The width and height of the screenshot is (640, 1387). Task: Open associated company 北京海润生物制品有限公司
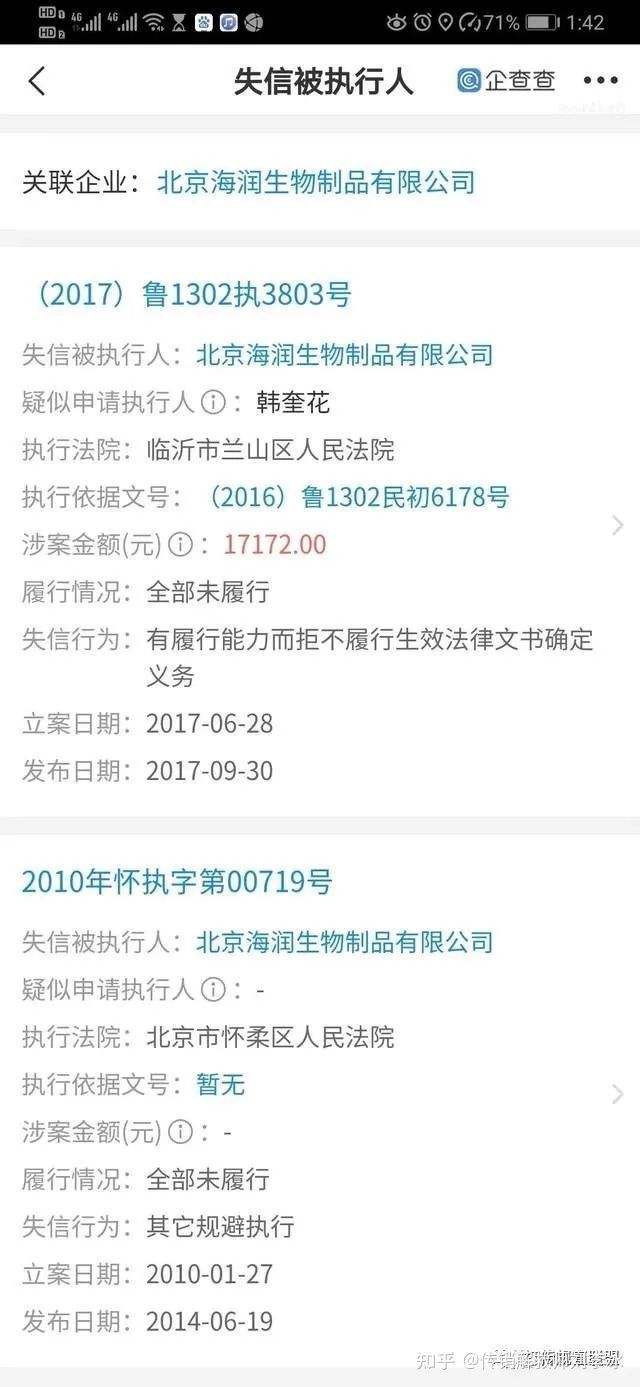[x=316, y=182]
